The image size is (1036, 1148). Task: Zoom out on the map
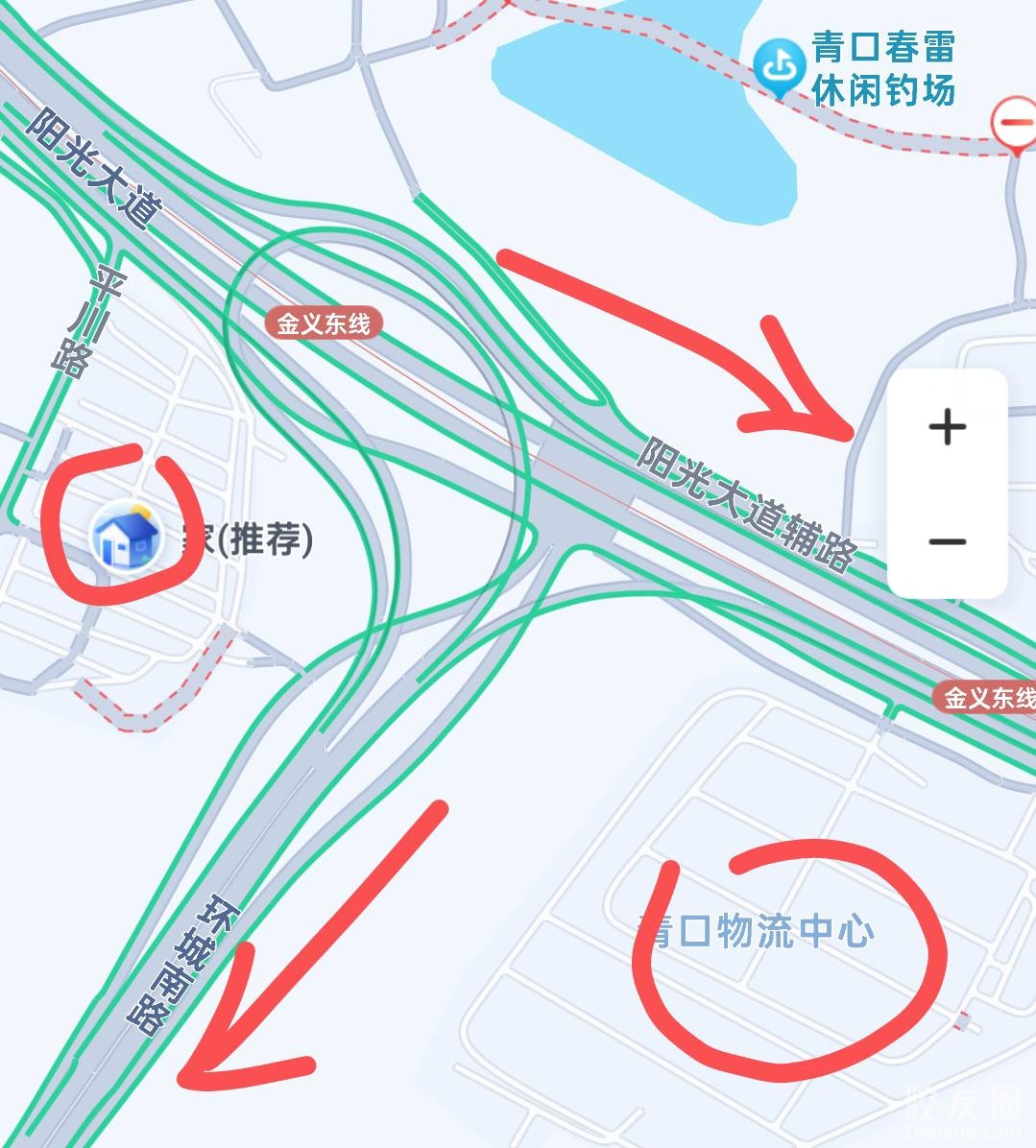pos(947,541)
